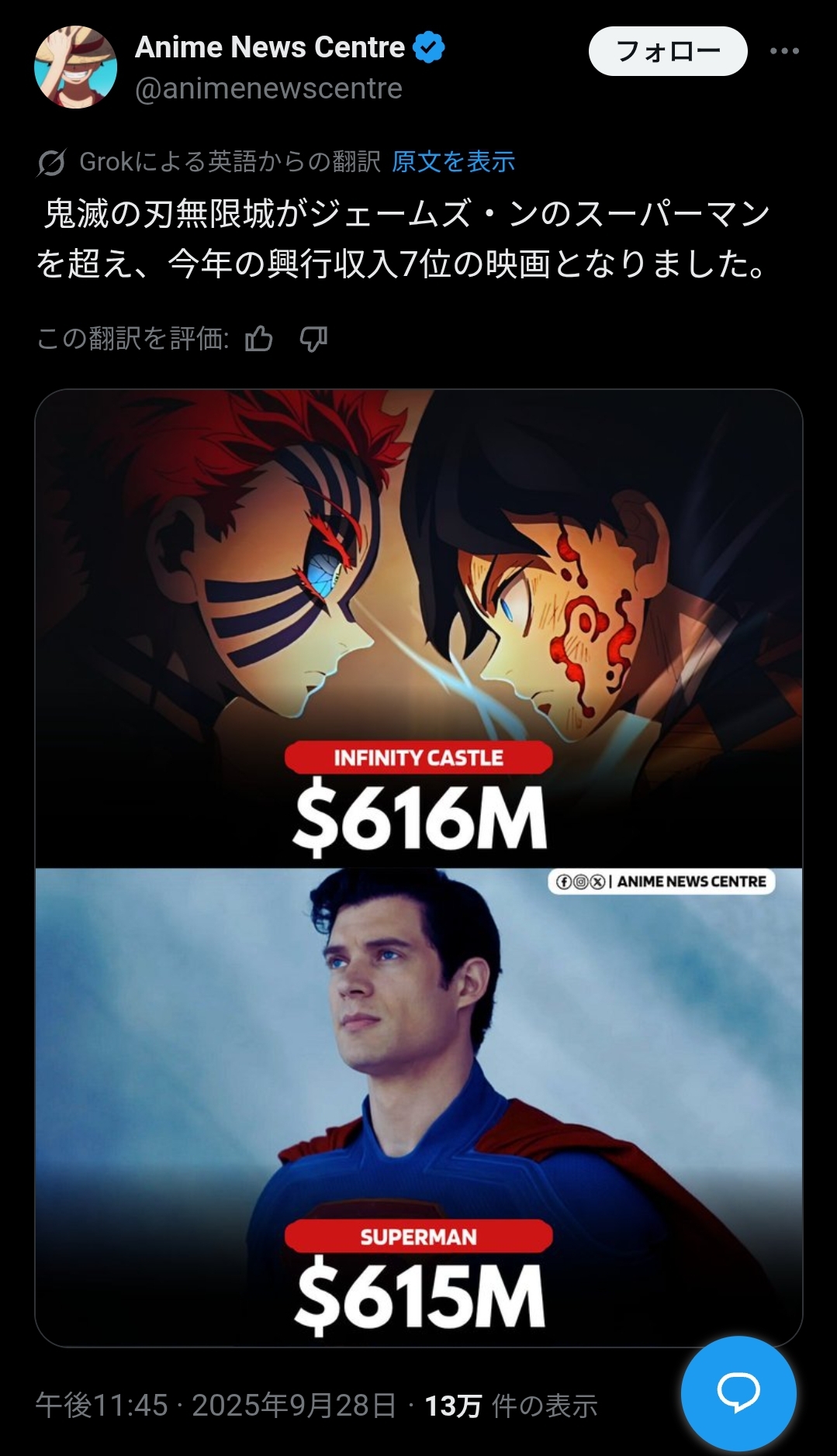
Task: Rate the translation with thumbs down
Action: coord(313,339)
